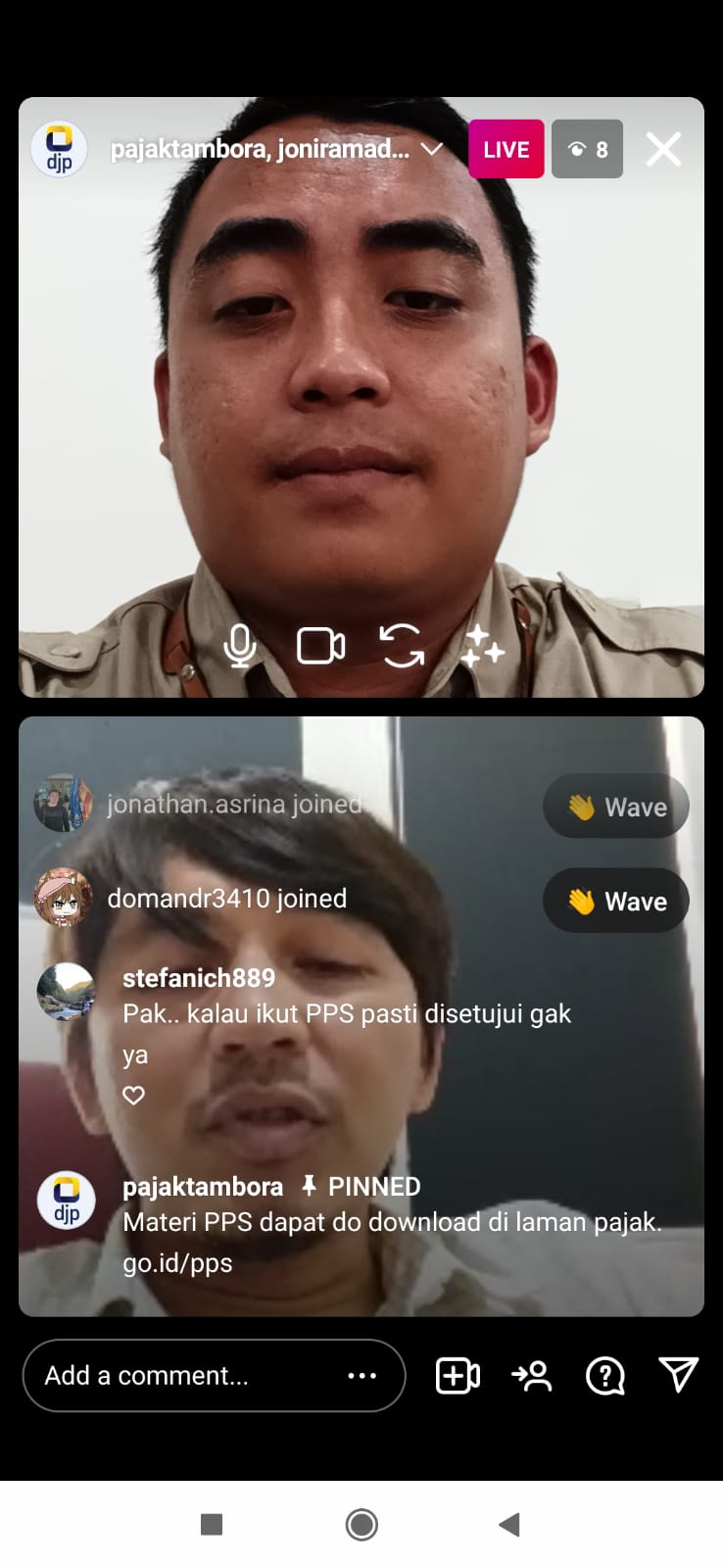The image size is (723, 1568).
Task: Like stefanich889's comment with the heart
Action: tap(133, 1096)
